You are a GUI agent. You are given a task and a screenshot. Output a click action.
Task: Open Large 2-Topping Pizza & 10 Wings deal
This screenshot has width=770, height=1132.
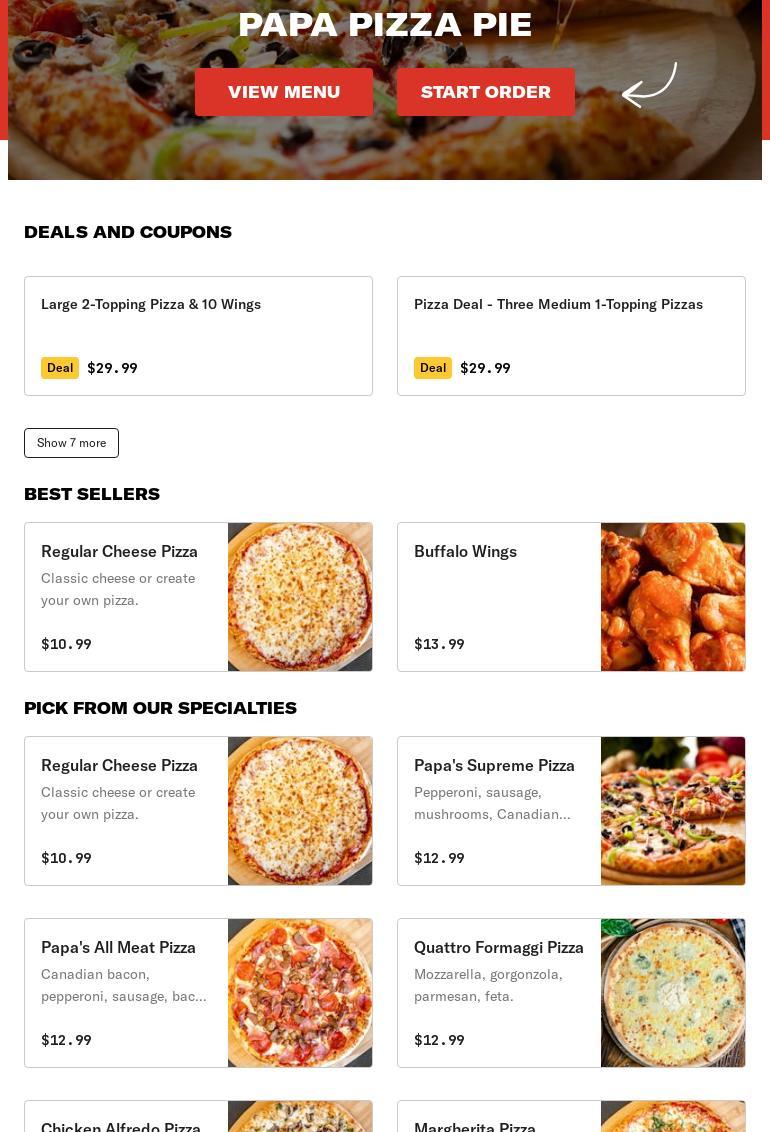(x=198, y=336)
